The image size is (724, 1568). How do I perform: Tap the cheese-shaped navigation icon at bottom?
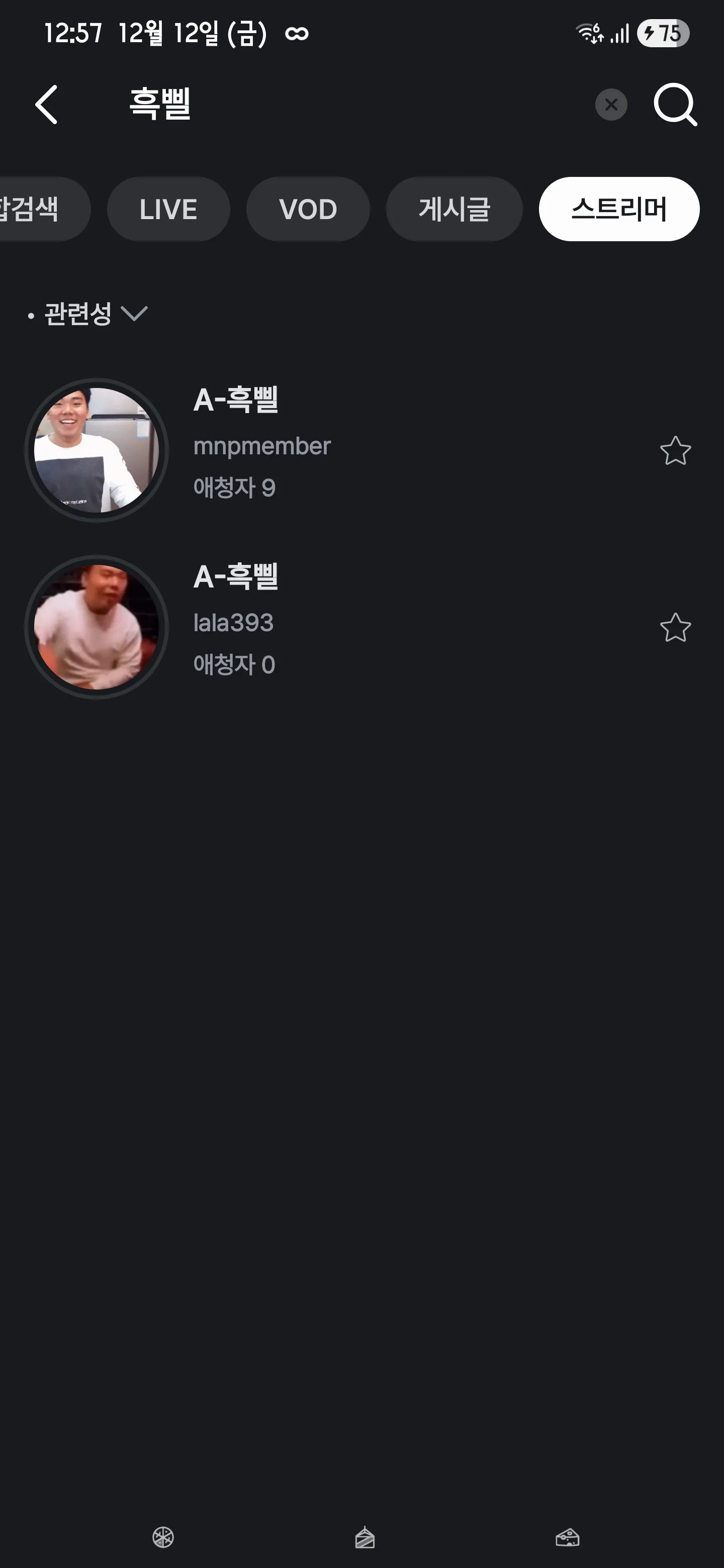pyautogui.click(x=568, y=1539)
